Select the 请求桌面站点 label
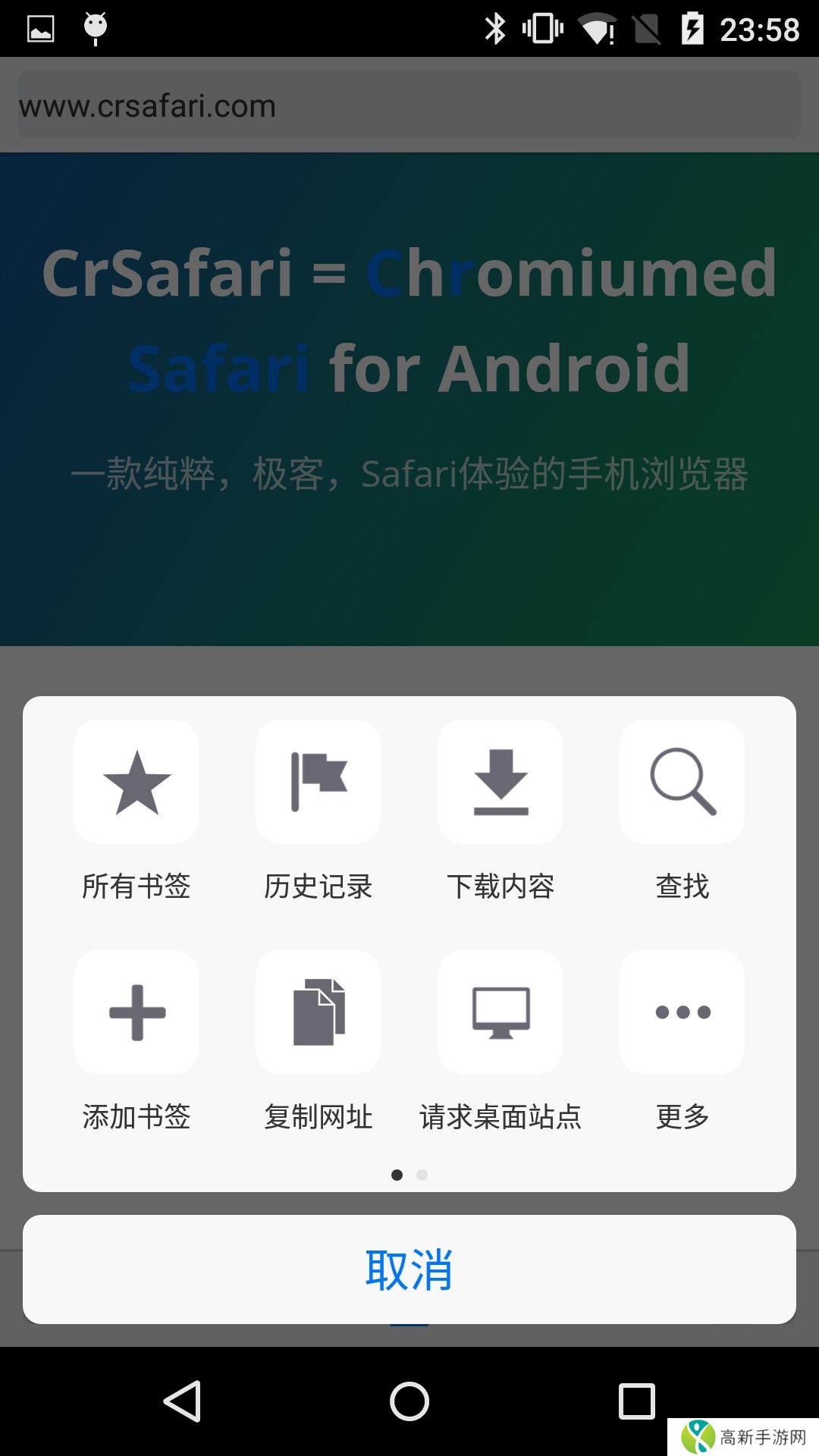 (x=500, y=1116)
